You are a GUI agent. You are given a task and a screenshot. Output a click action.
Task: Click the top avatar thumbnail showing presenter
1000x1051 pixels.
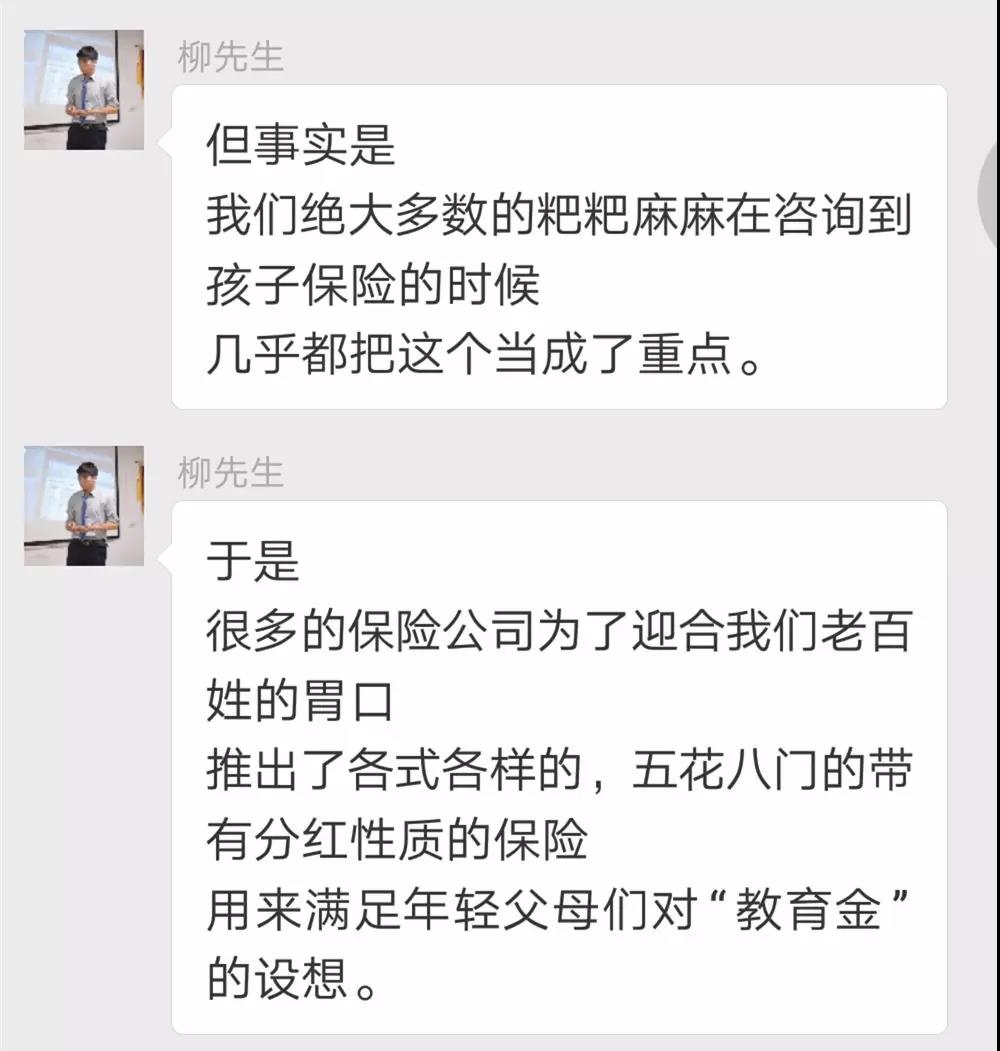tap(85, 90)
